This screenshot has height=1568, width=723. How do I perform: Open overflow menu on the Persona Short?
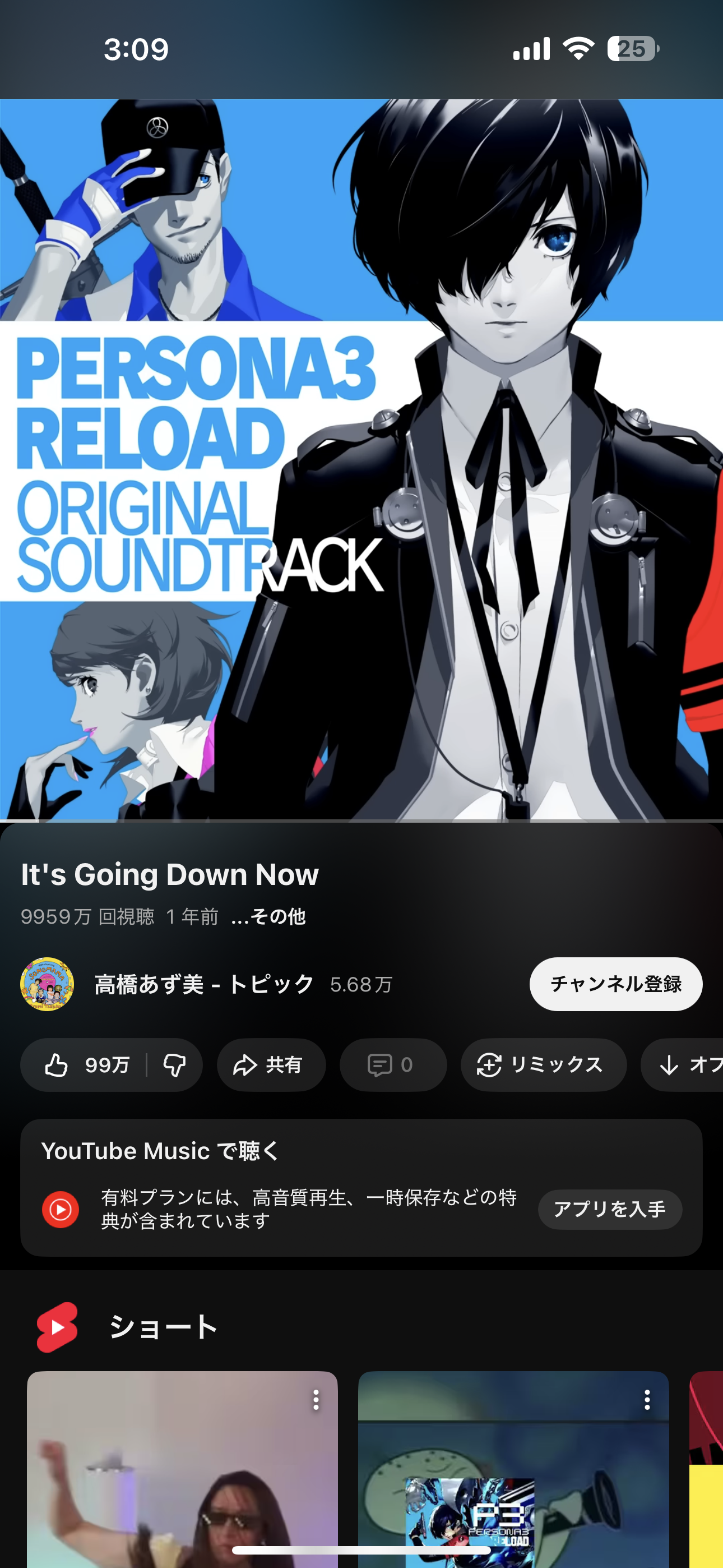pos(647,1400)
